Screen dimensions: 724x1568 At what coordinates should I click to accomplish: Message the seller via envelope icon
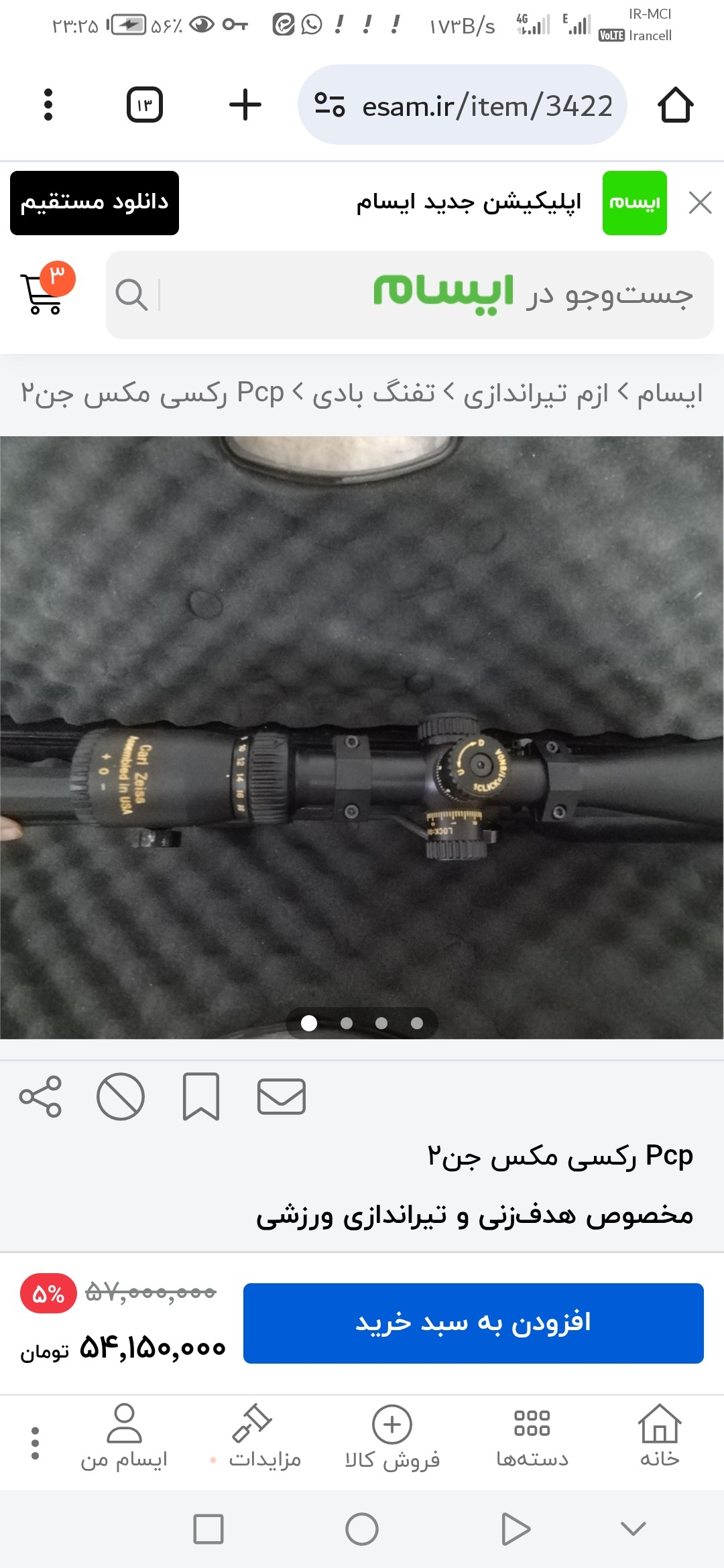pyautogui.click(x=282, y=1097)
